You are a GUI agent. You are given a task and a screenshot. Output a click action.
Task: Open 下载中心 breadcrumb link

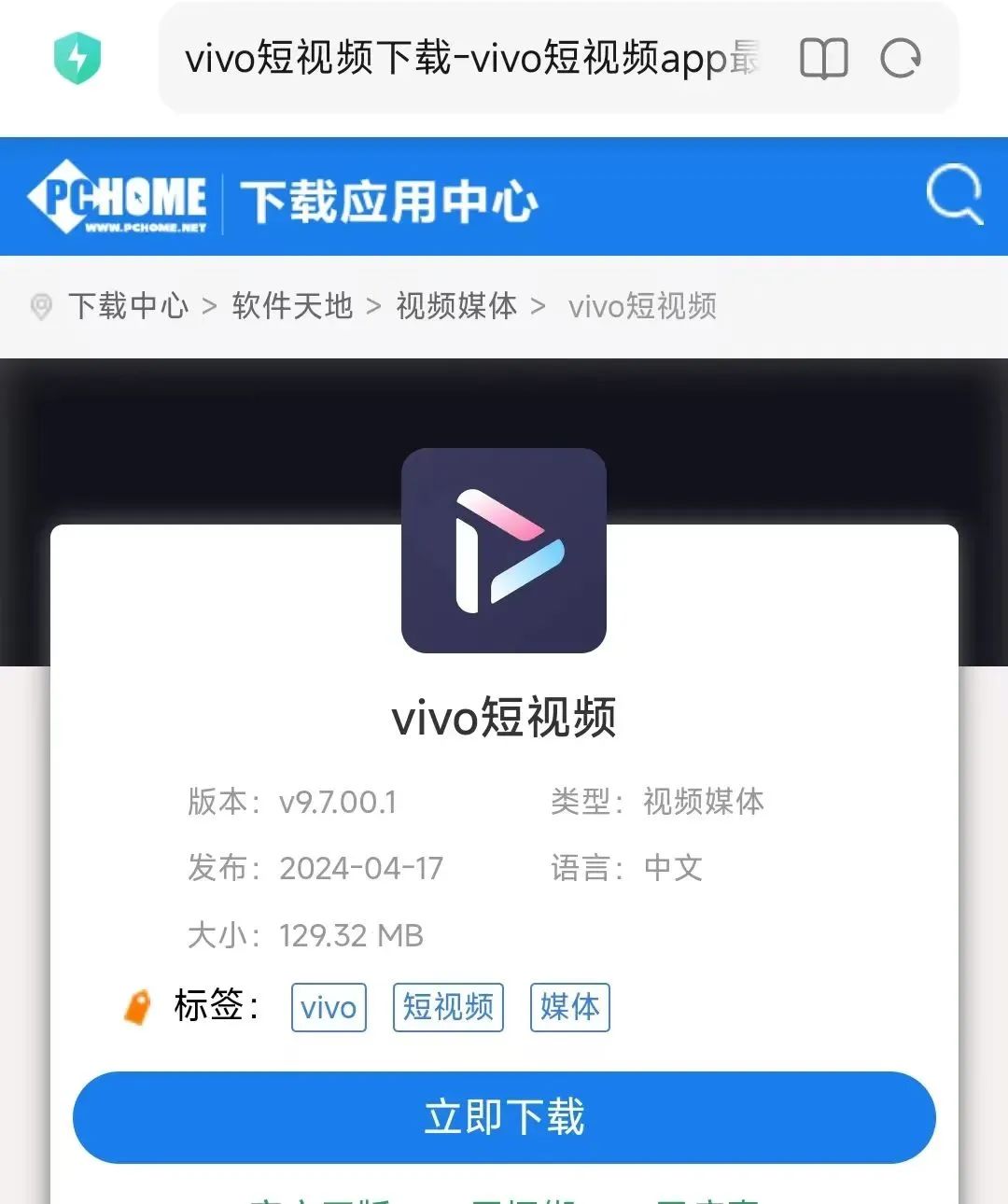click(x=128, y=306)
